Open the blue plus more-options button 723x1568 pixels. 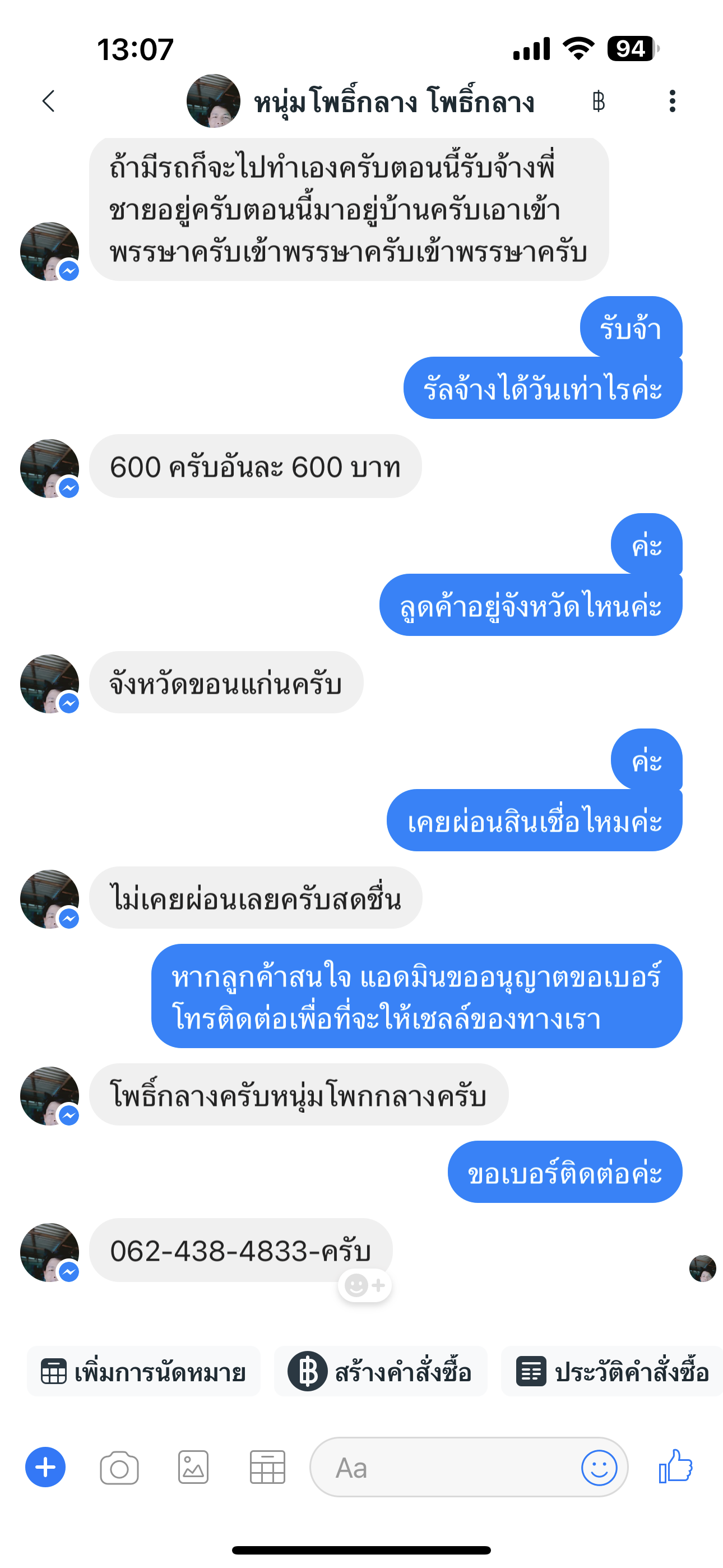pyautogui.click(x=45, y=1467)
